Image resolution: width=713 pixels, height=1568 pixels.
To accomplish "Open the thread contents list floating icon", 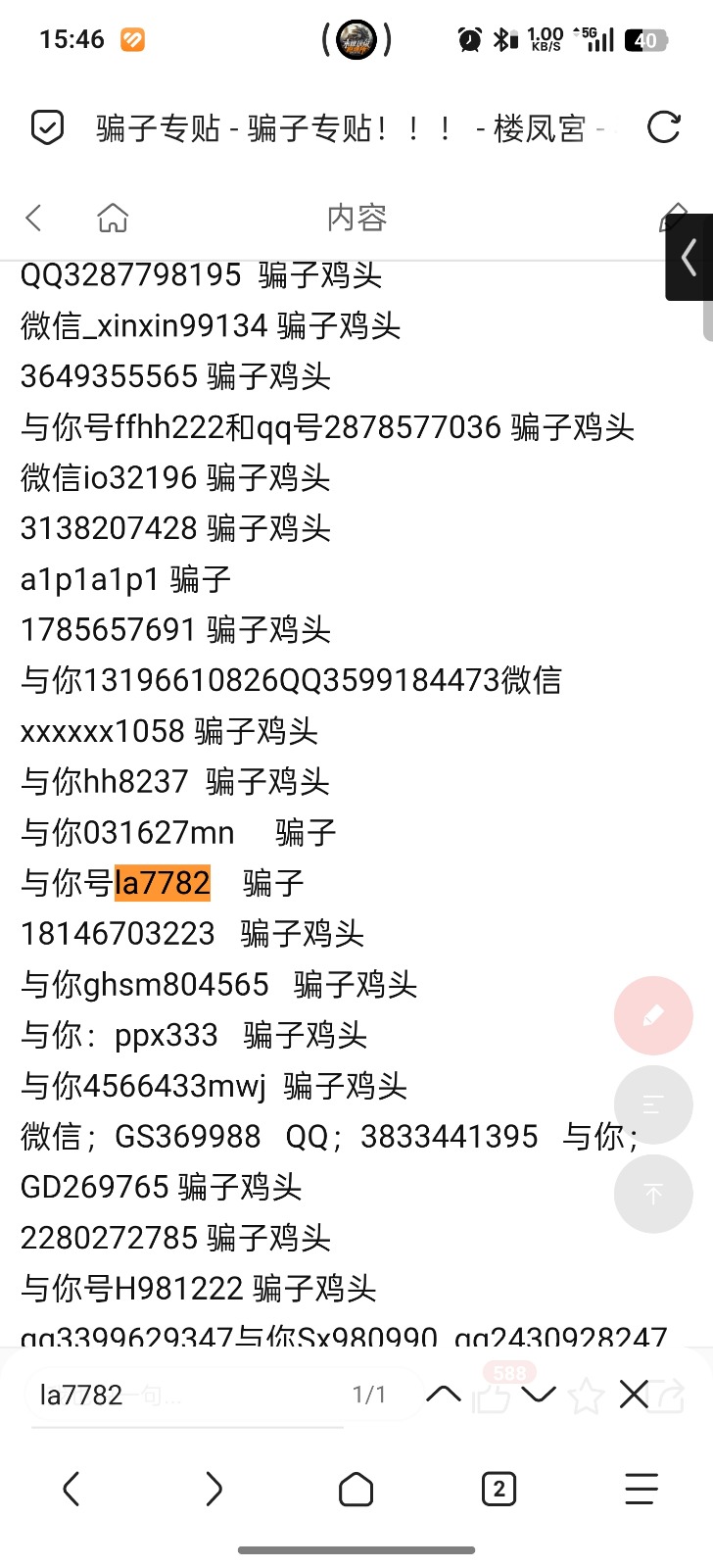I will coord(652,1104).
